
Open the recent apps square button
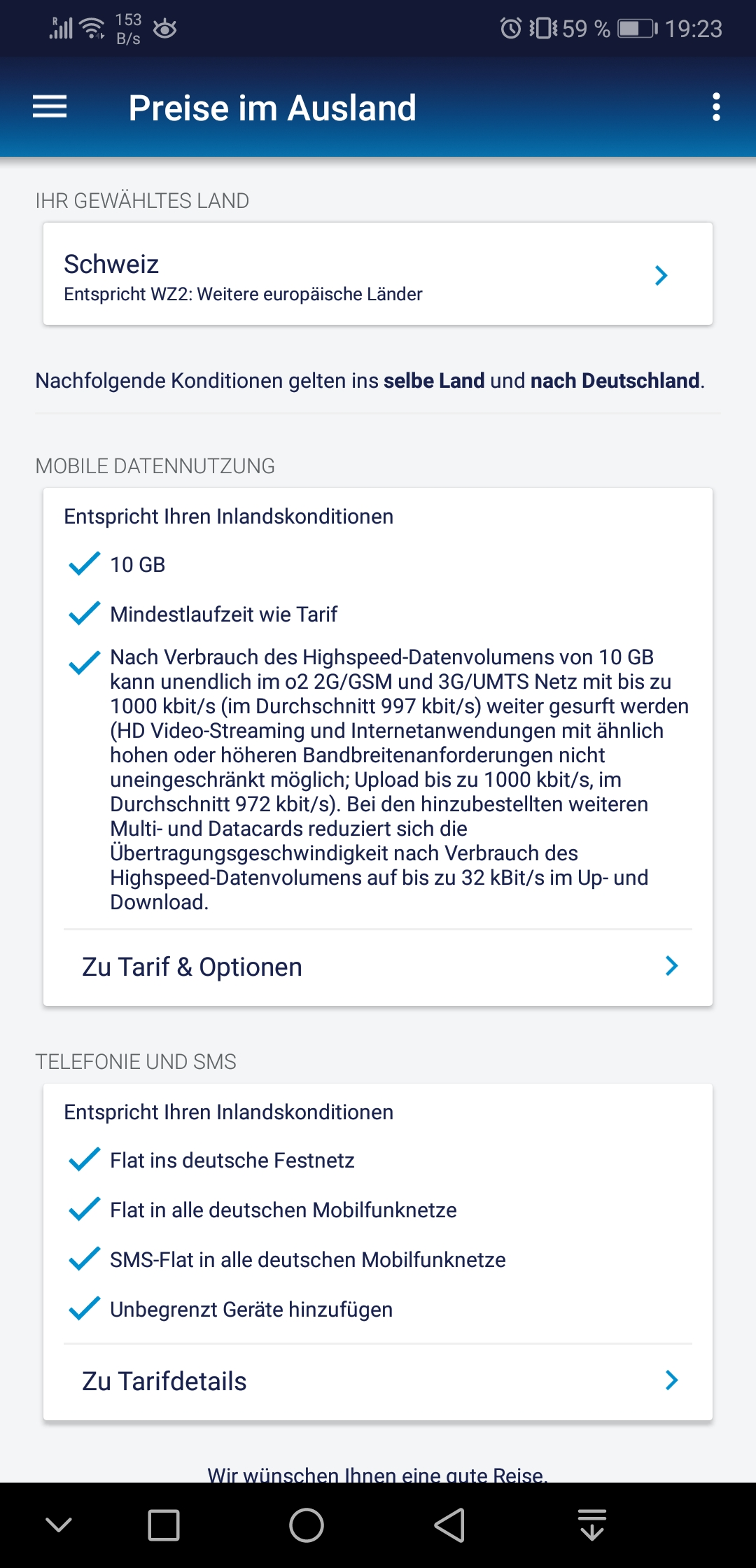coord(164,1525)
